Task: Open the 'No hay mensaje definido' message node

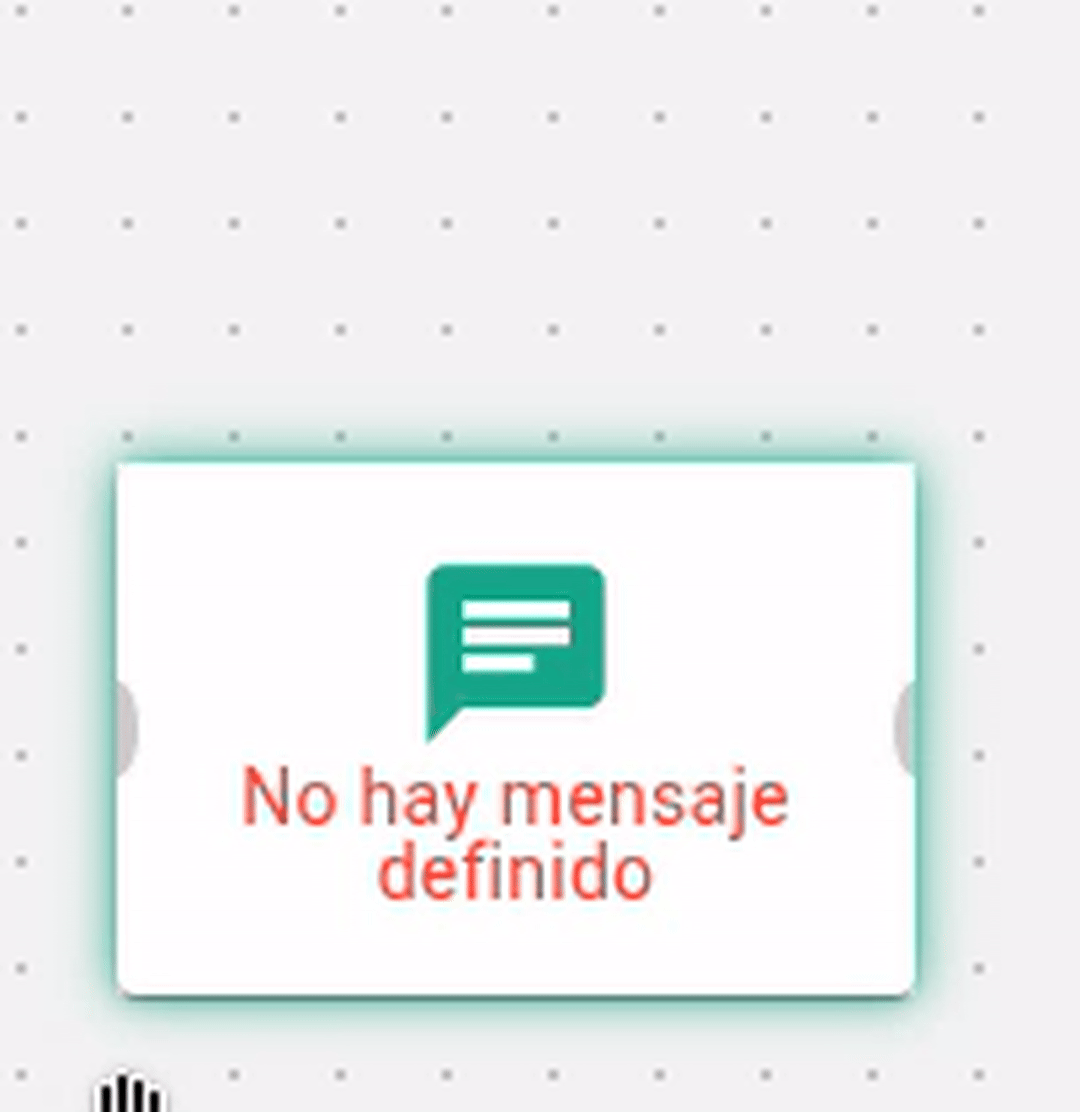Action: [515, 730]
